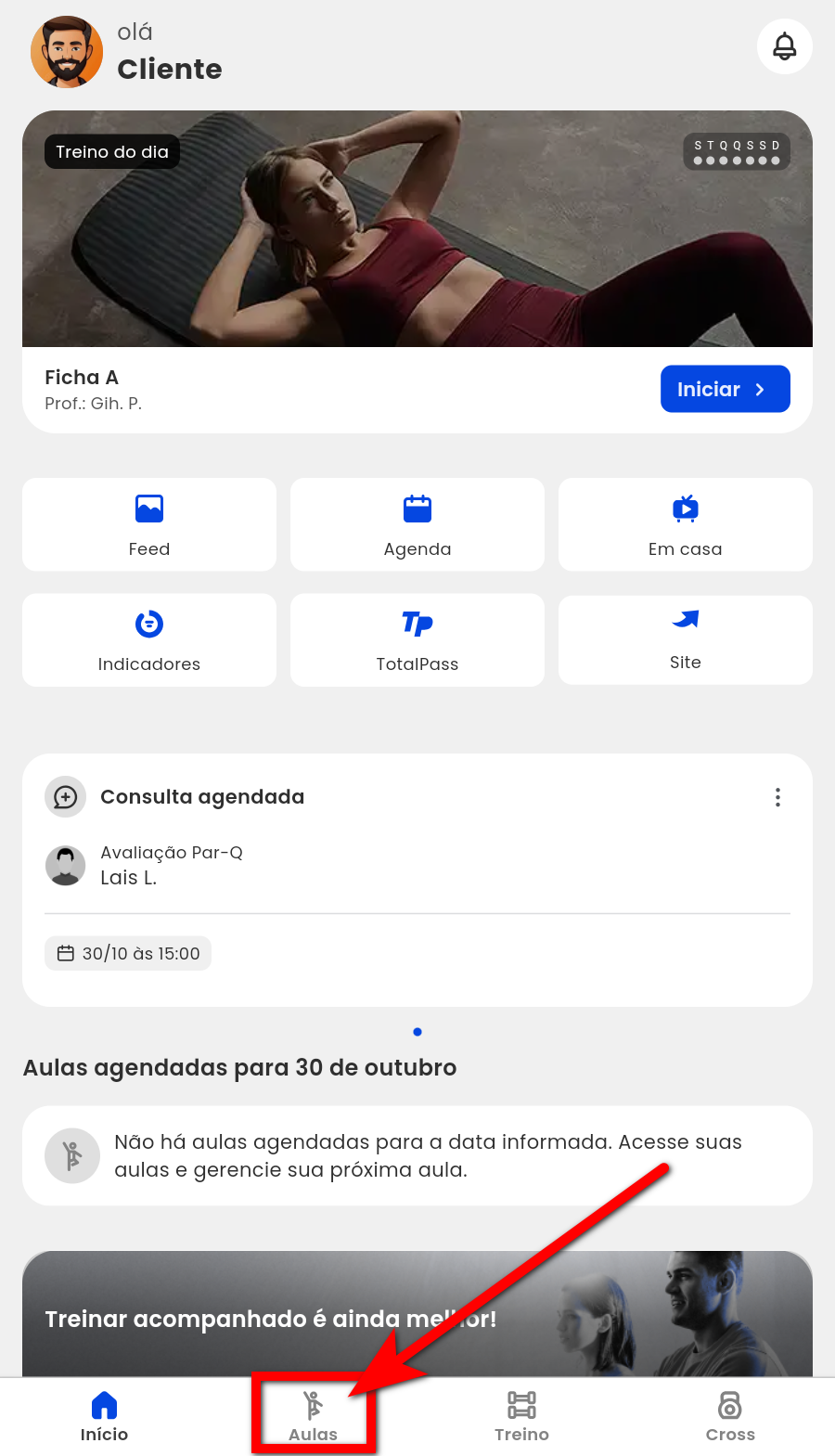Screen dimensions: 835x1456
Task: Go to the Site shortcut
Action: pyautogui.click(x=685, y=640)
